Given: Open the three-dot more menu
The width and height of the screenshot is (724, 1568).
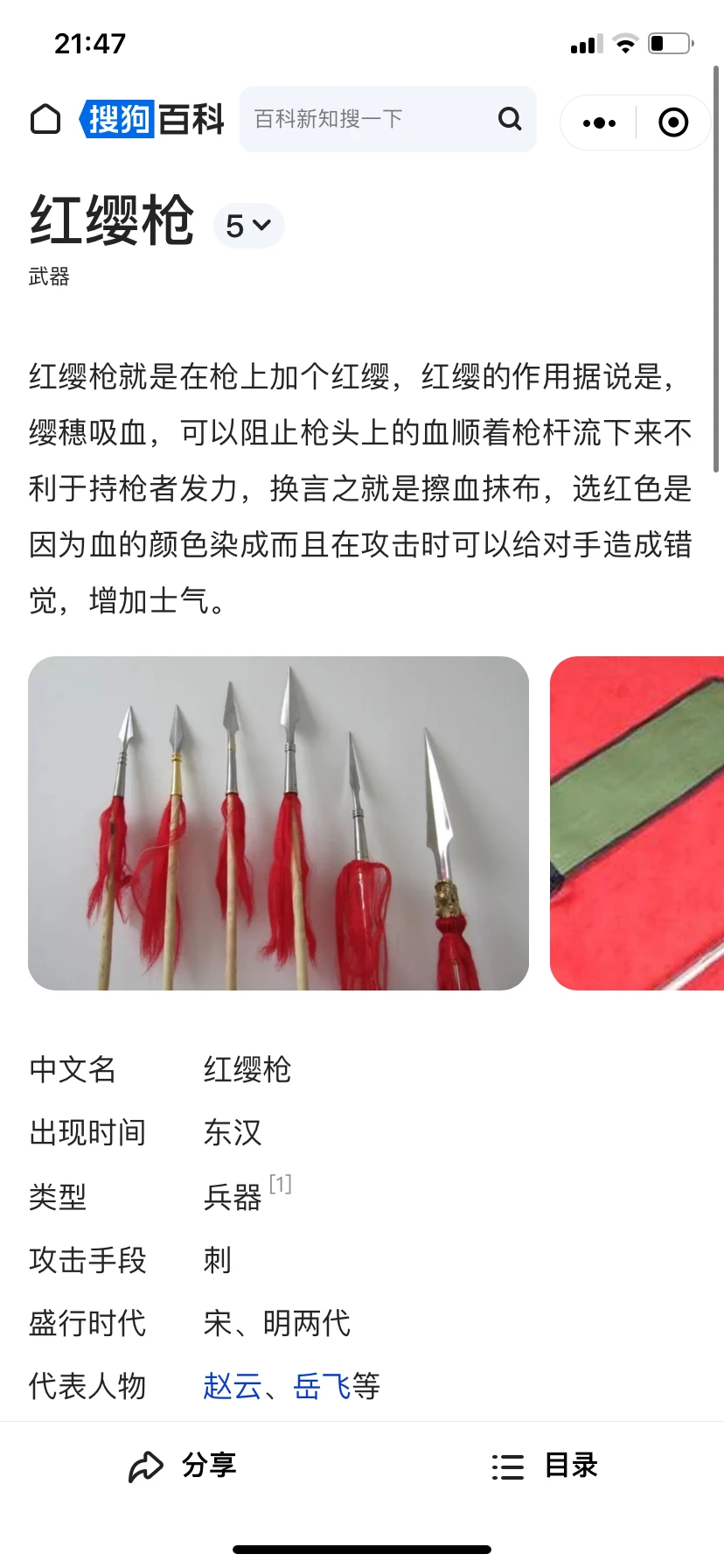Looking at the screenshot, I should click(x=599, y=122).
